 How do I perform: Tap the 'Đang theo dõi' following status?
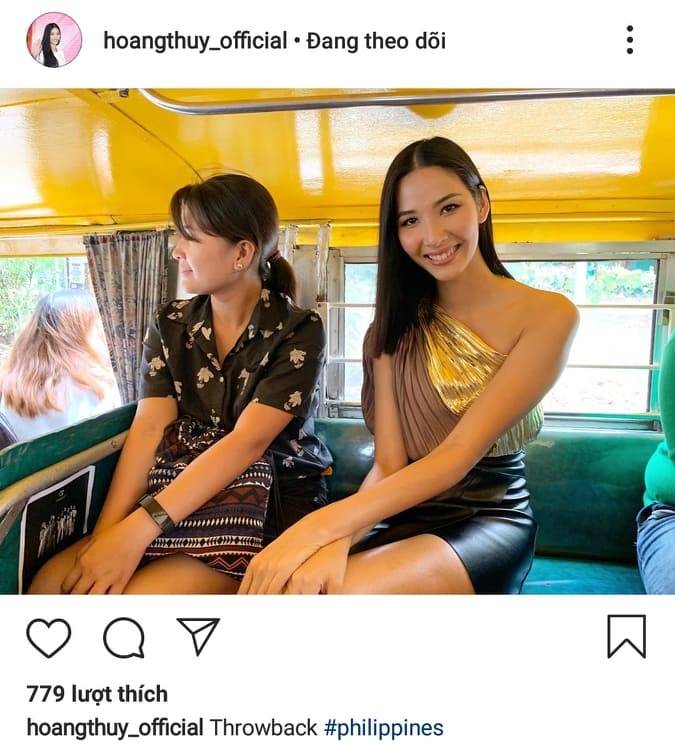[x=376, y=41]
